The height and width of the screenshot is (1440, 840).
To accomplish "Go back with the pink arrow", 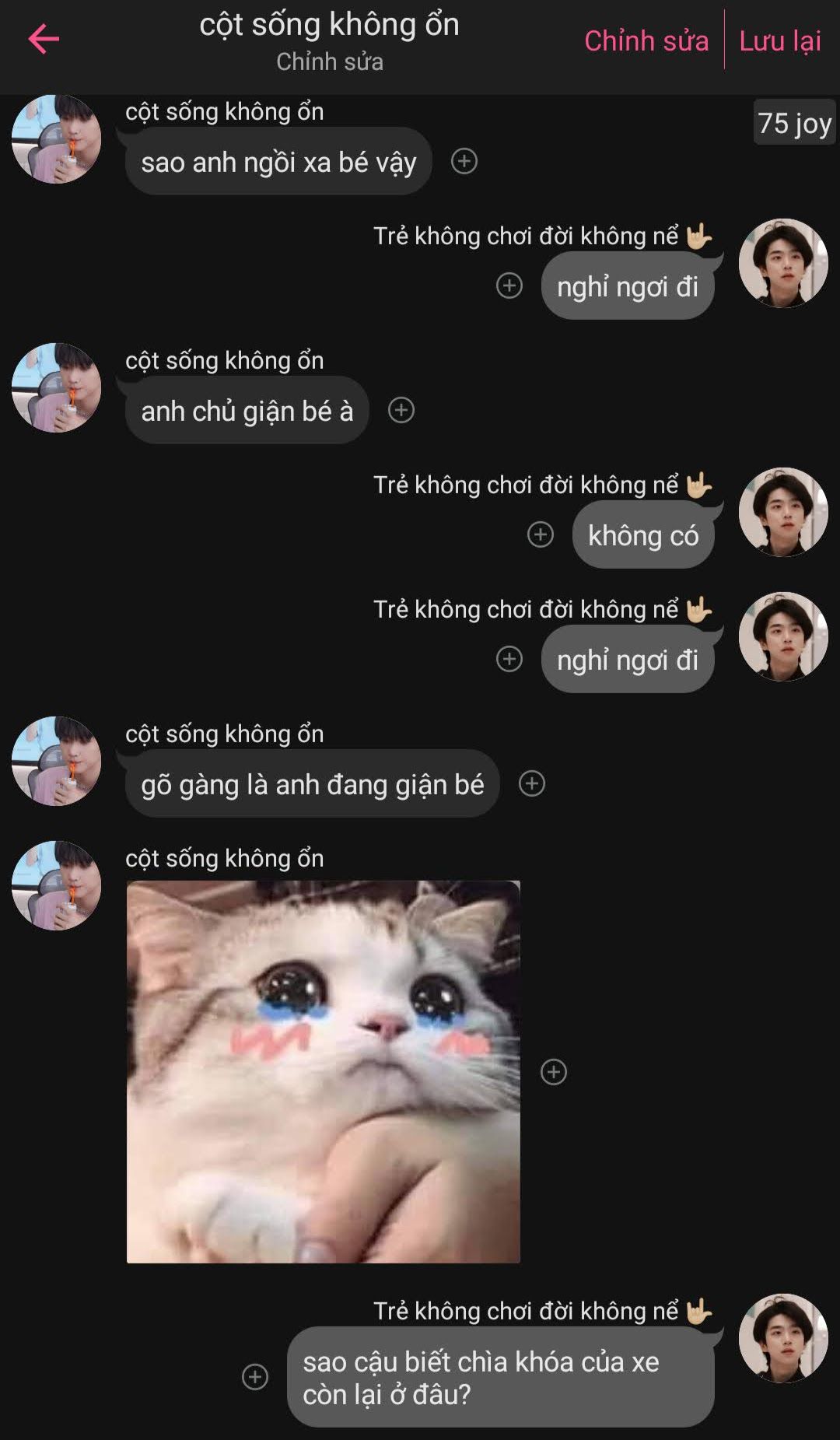I will point(44,39).
